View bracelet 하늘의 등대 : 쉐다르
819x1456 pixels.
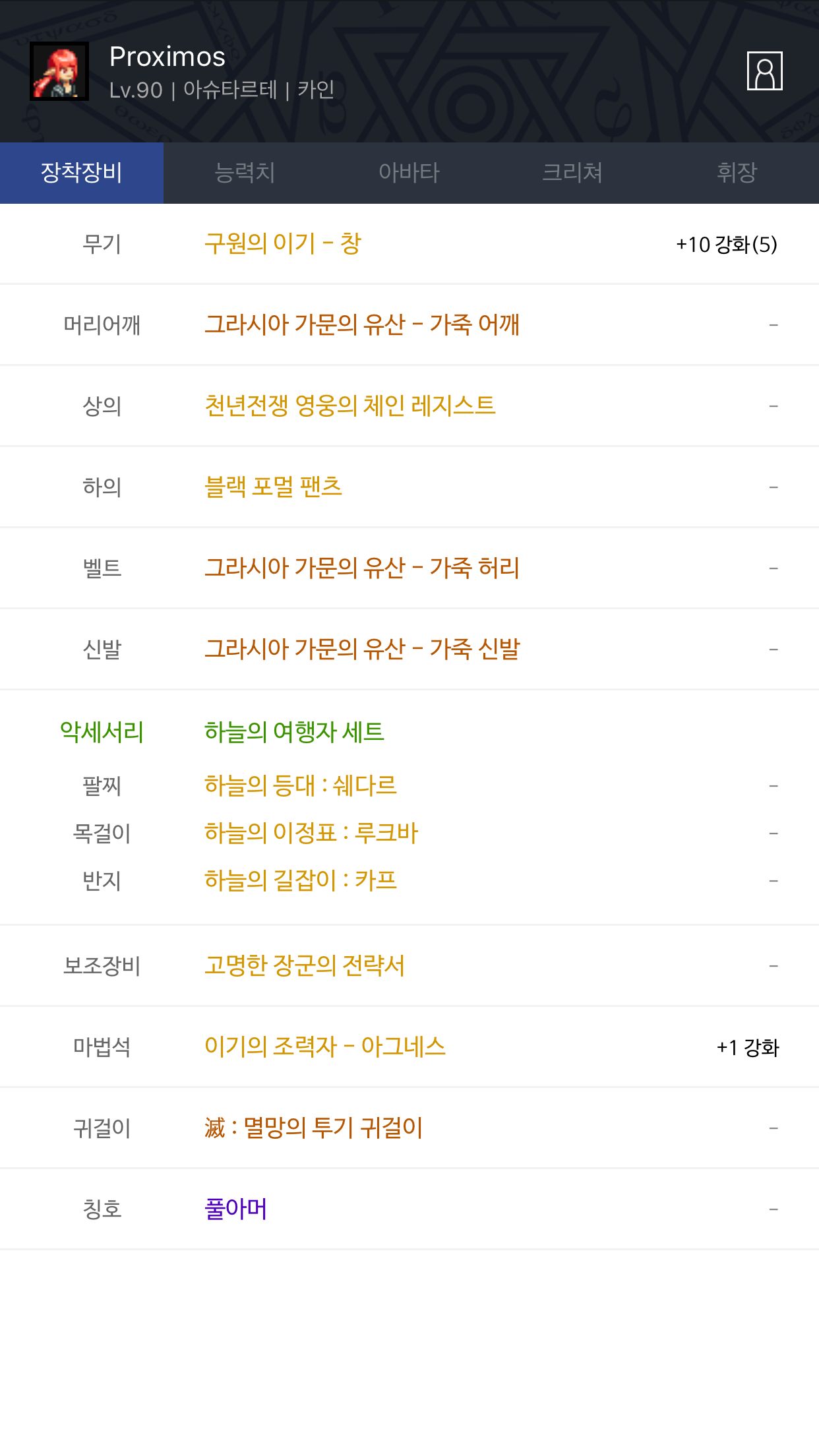[301, 785]
